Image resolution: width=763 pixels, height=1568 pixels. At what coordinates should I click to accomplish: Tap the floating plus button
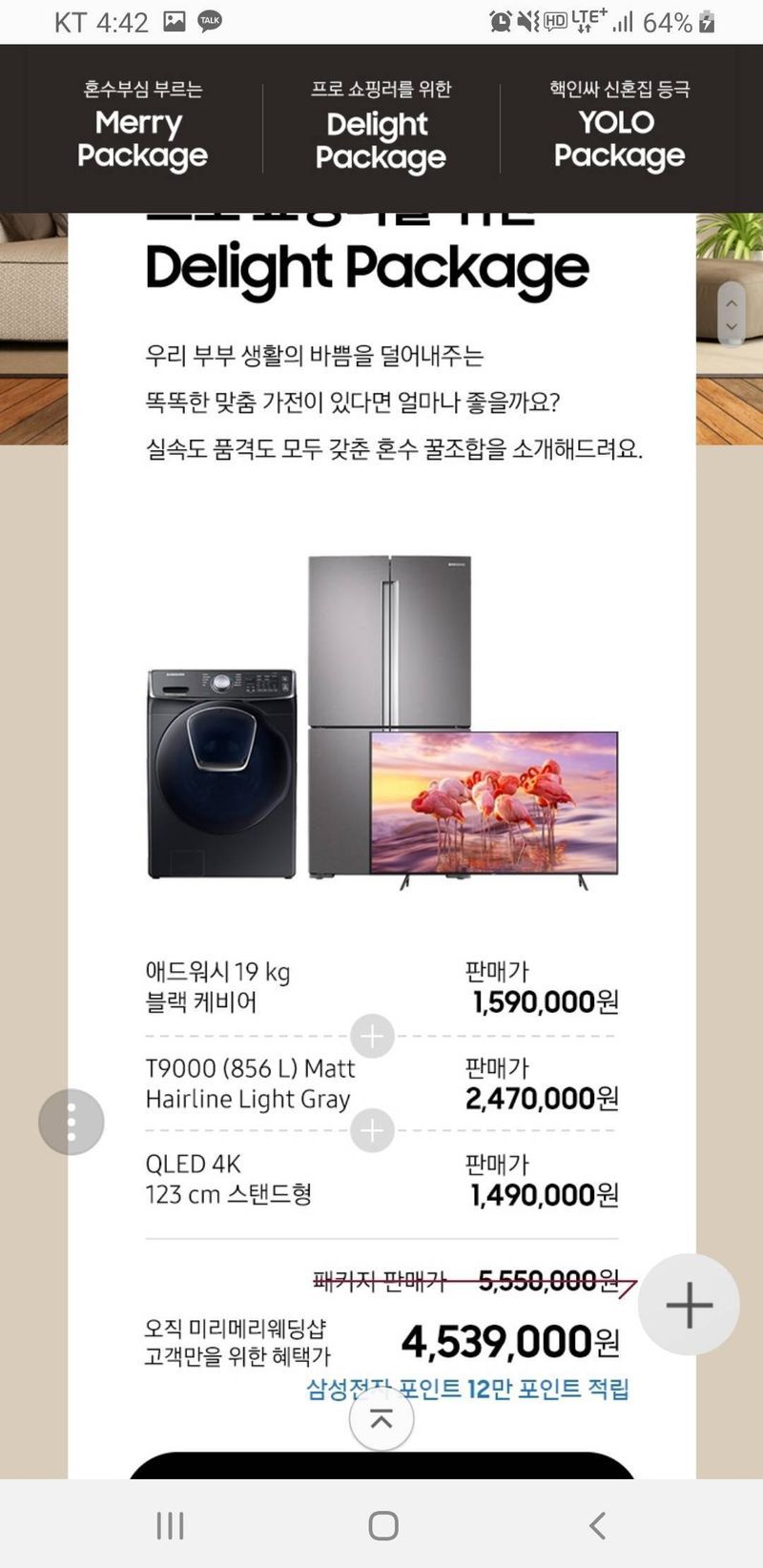pyautogui.click(x=689, y=1304)
